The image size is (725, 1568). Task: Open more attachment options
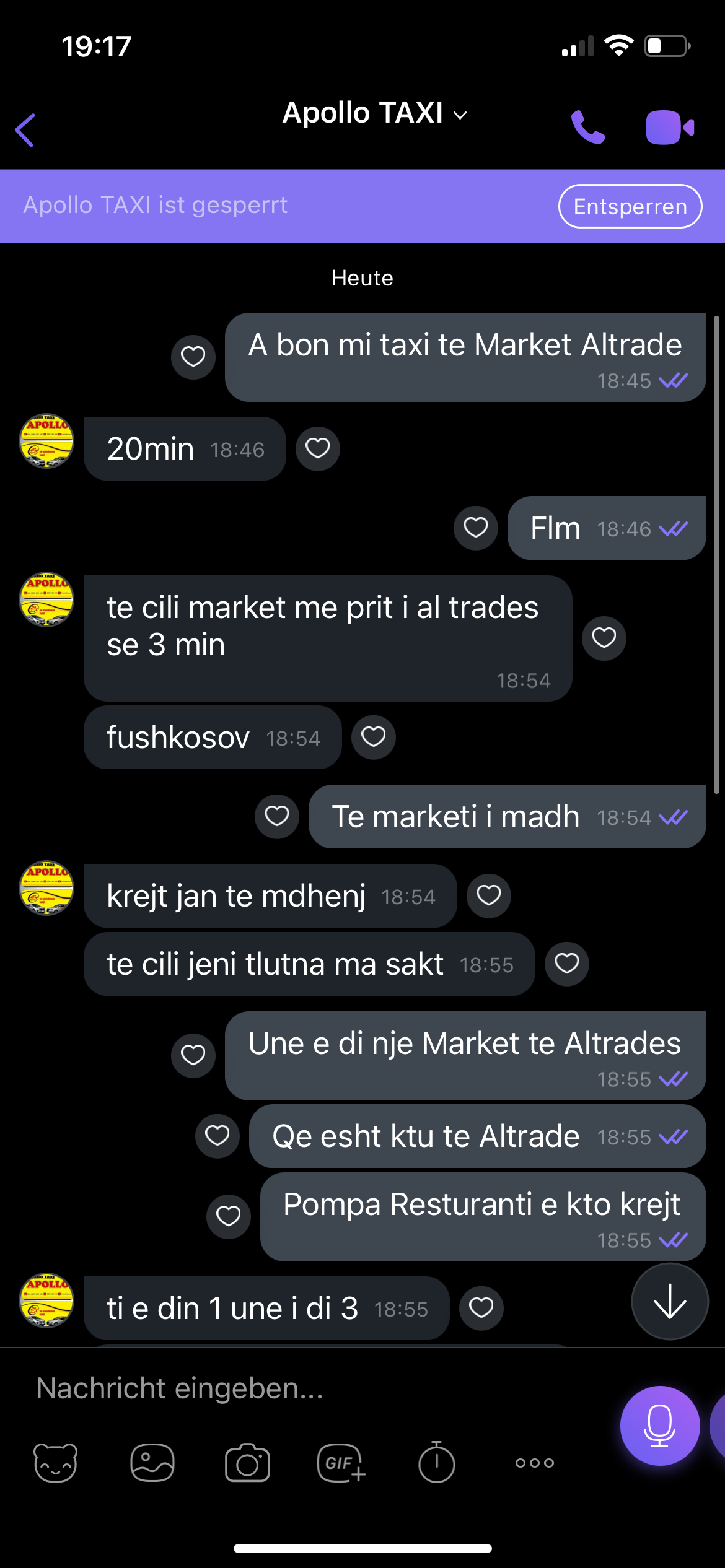[x=535, y=1463]
